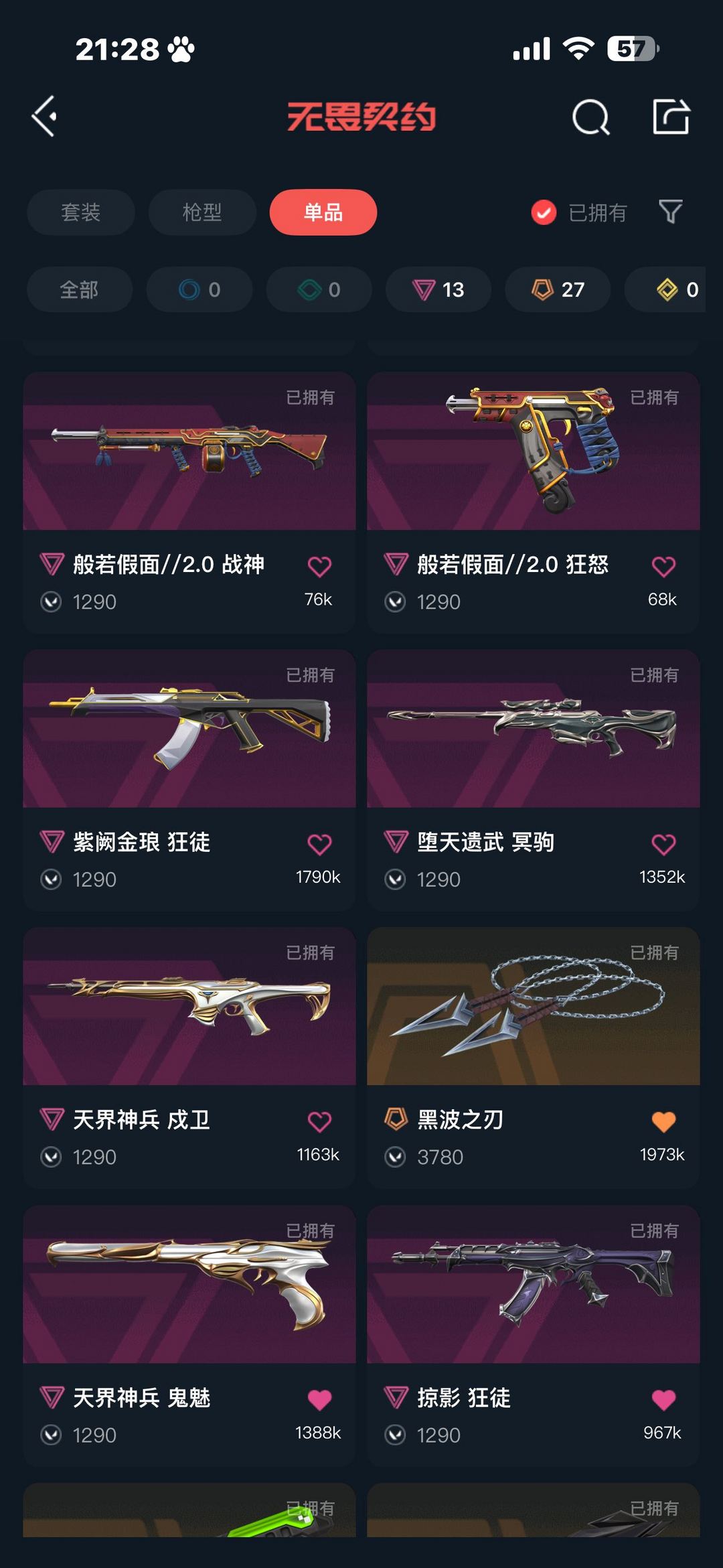Image resolution: width=723 pixels, height=1568 pixels.
Task: Select the orange currency filter showing 27
Action: click(556, 289)
